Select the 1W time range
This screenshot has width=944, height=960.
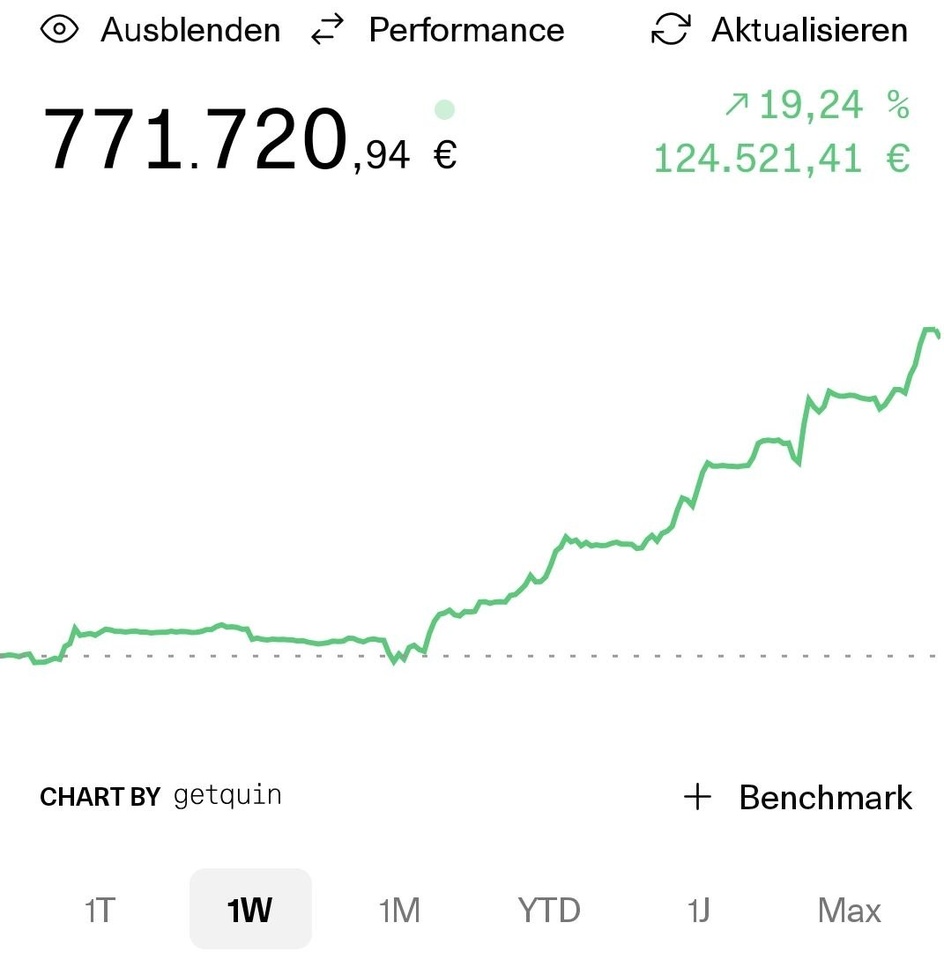pos(250,910)
